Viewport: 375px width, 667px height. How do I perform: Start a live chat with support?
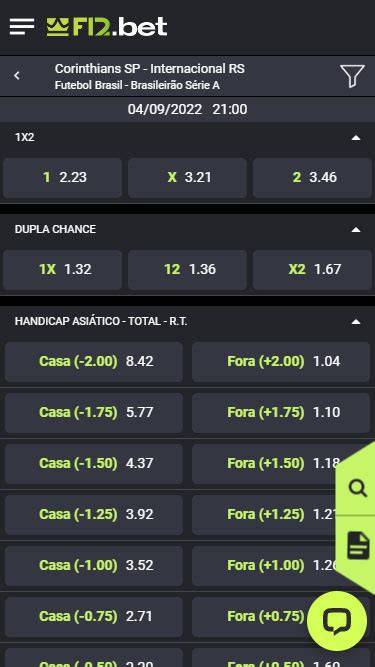click(337, 621)
